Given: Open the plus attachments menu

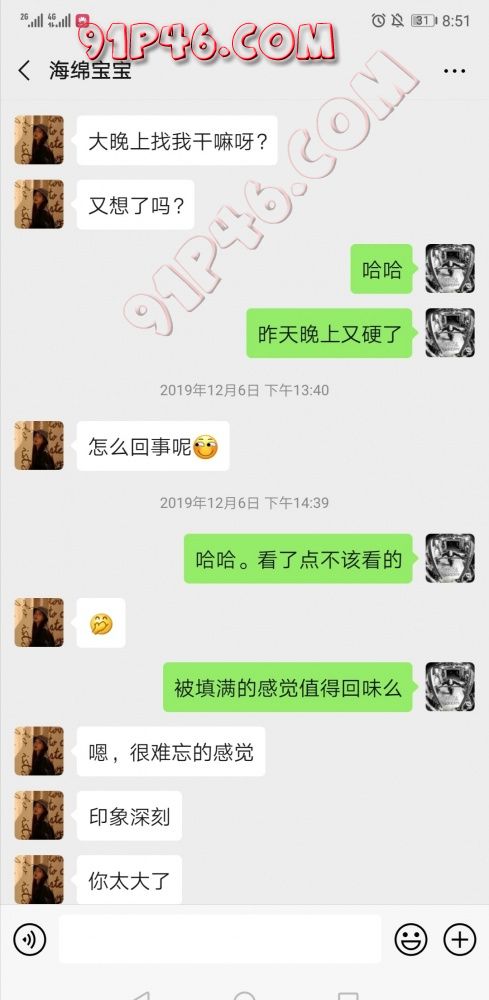Looking at the screenshot, I should click(460, 939).
